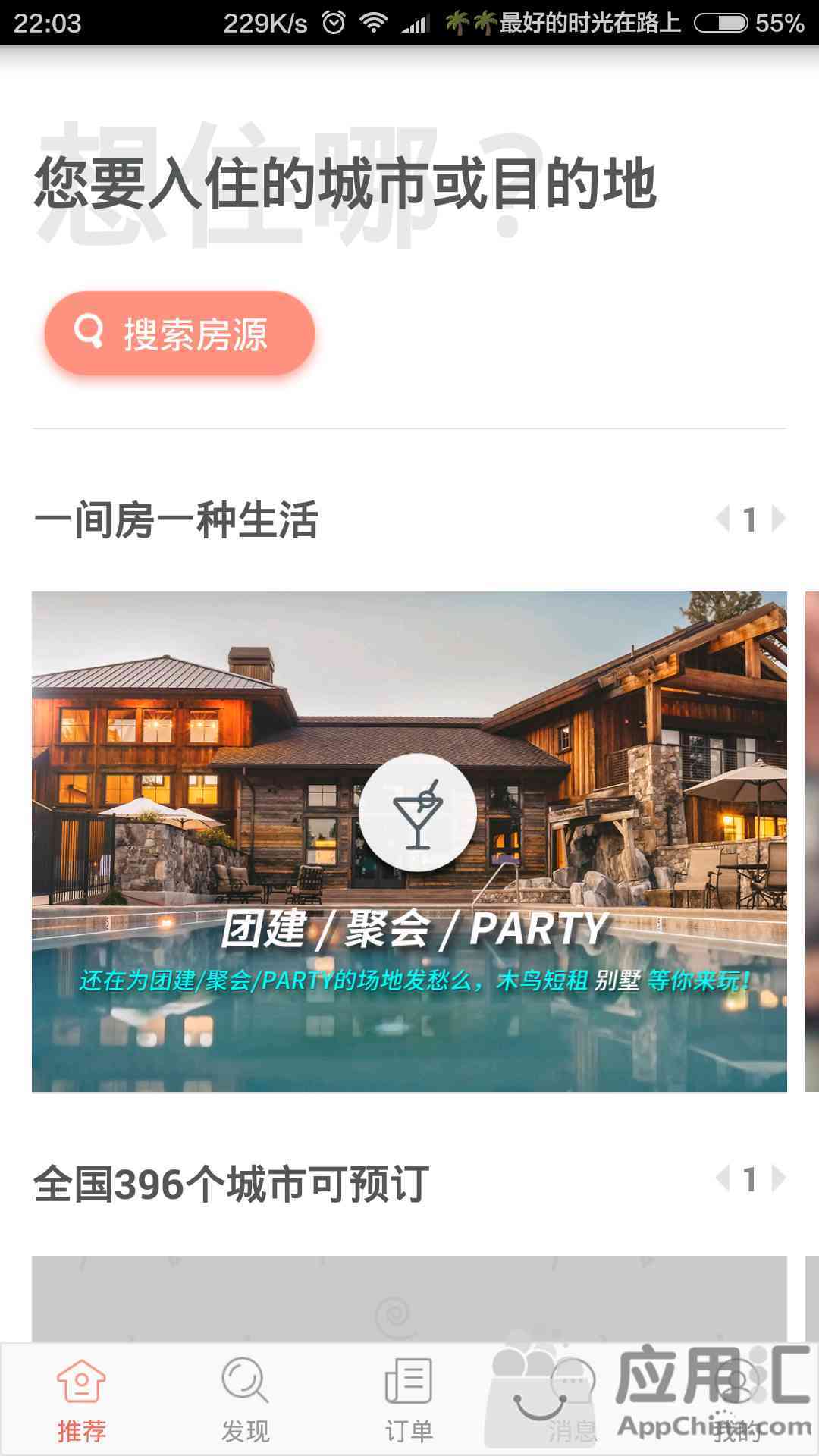Go to previous page in 一间房一种生活
Screen dimensions: 819x1456
pos(723,519)
